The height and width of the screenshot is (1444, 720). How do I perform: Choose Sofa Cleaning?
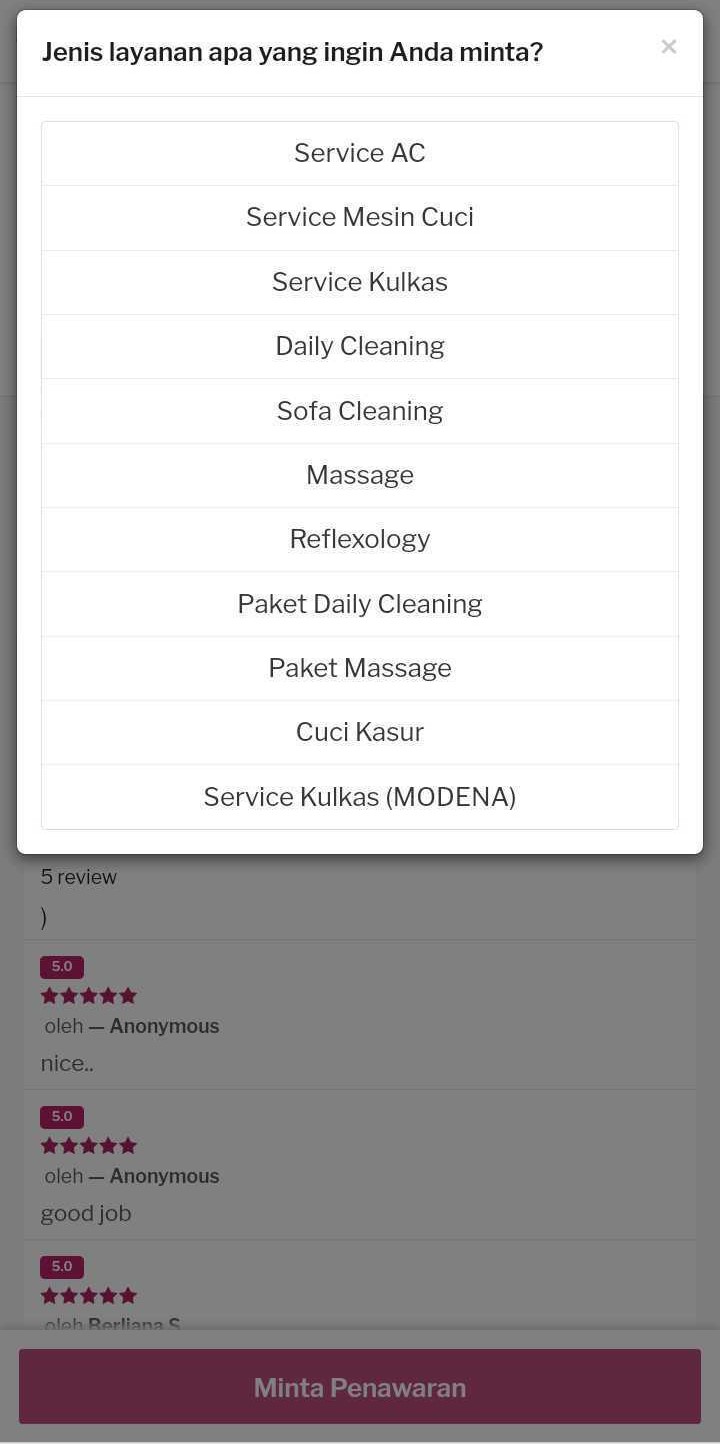360,411
